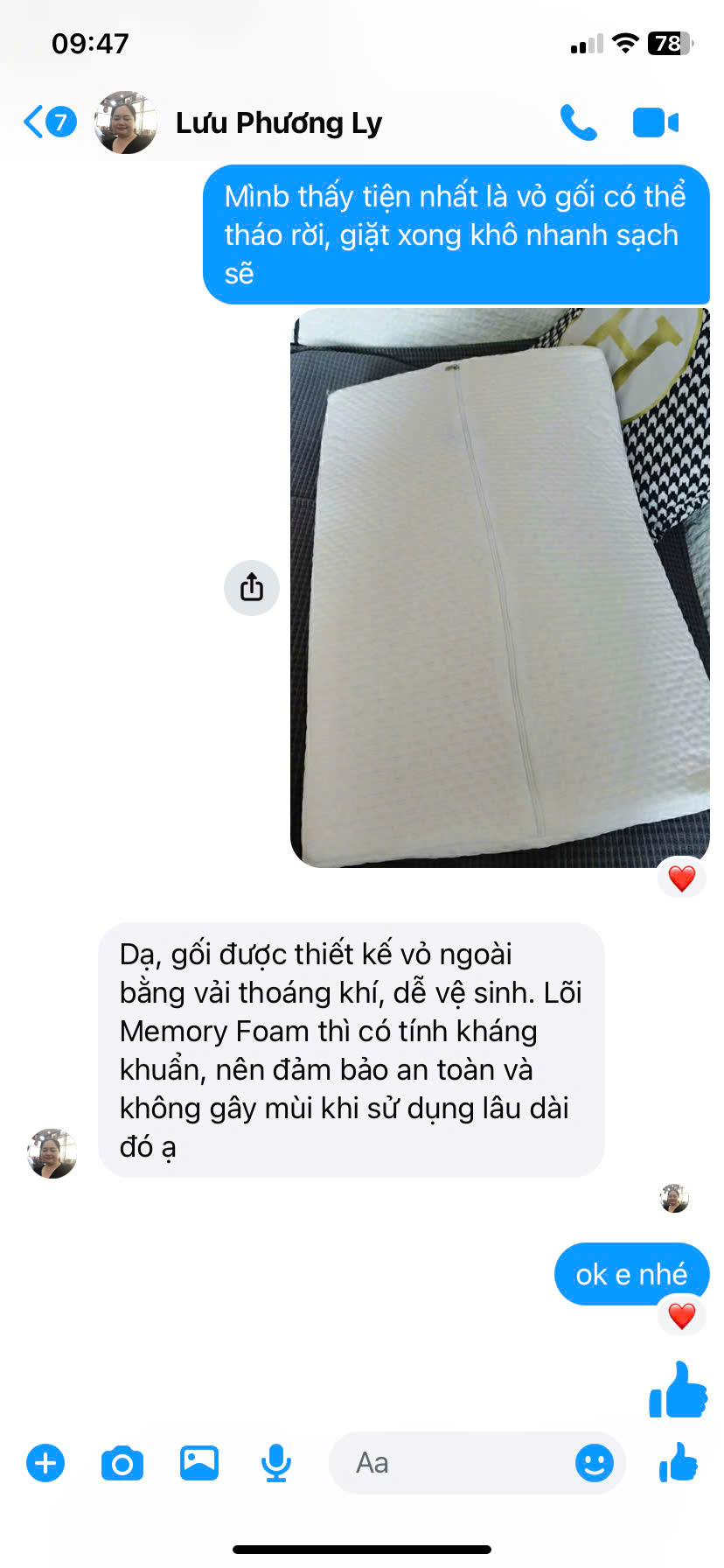Open the plus menu for more options
This screenshot has height=1568, width=724.
(45, 1463)
